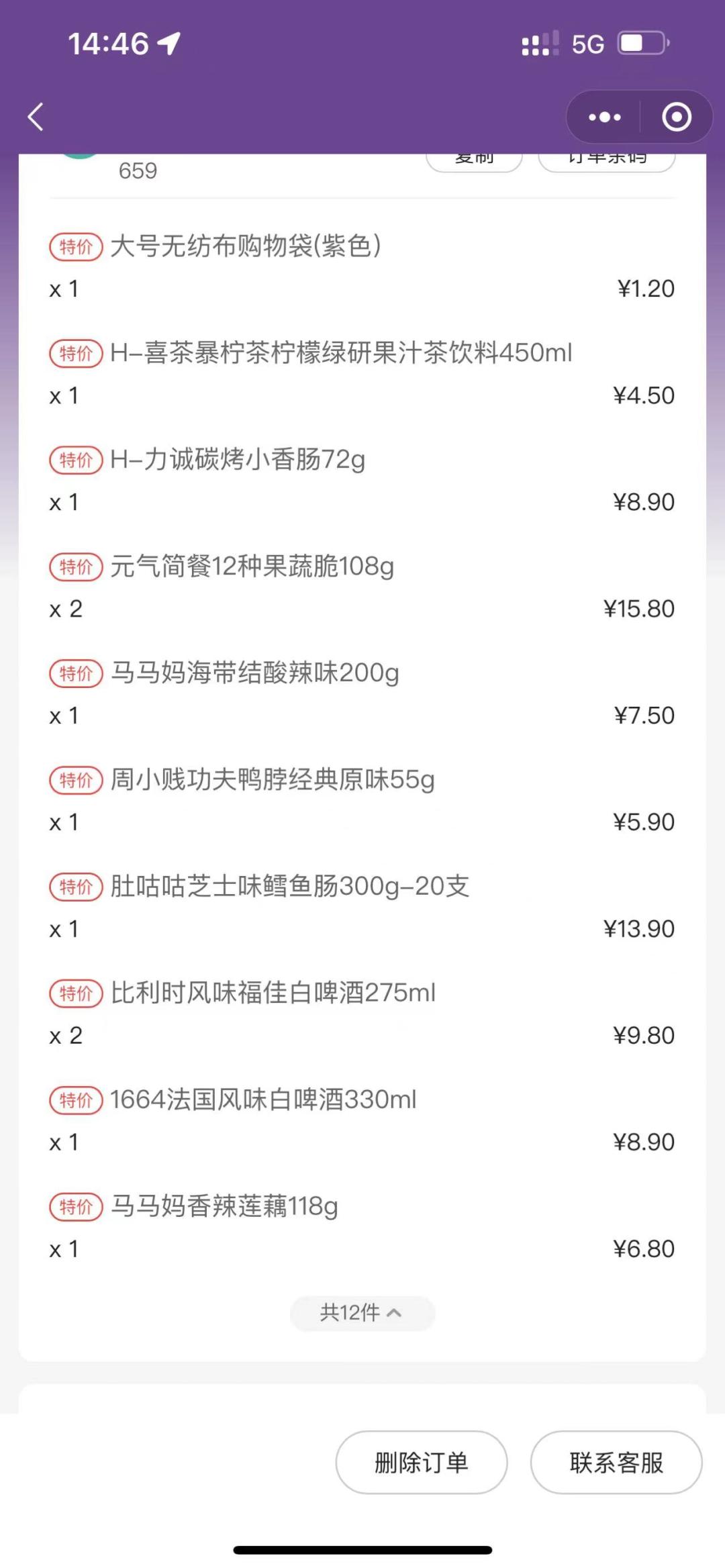Tap the circular capsule close icon
Viewport: 725px width, 1568px height.
coord(677,116)
